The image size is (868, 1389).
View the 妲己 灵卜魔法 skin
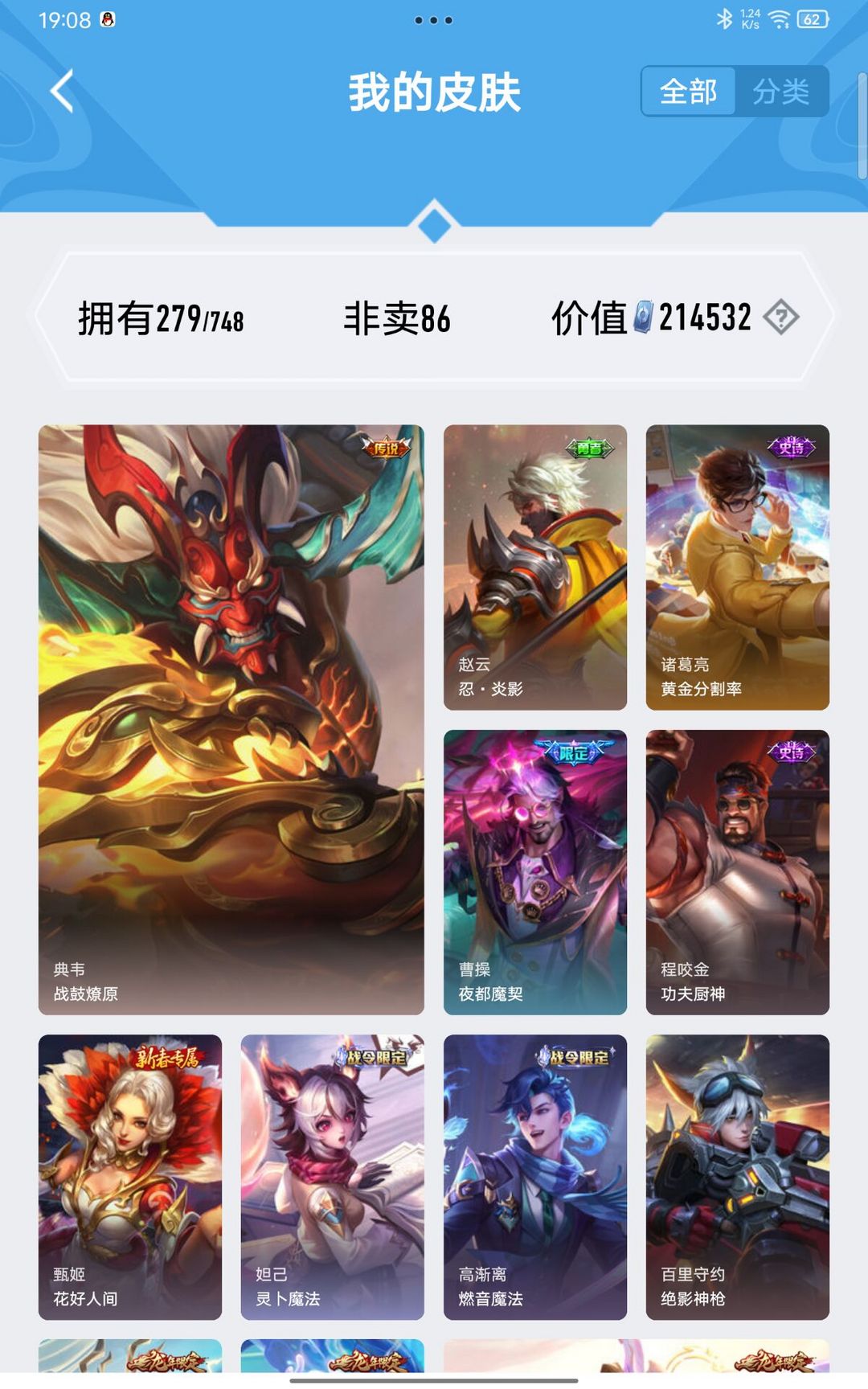coord(332,1176)
